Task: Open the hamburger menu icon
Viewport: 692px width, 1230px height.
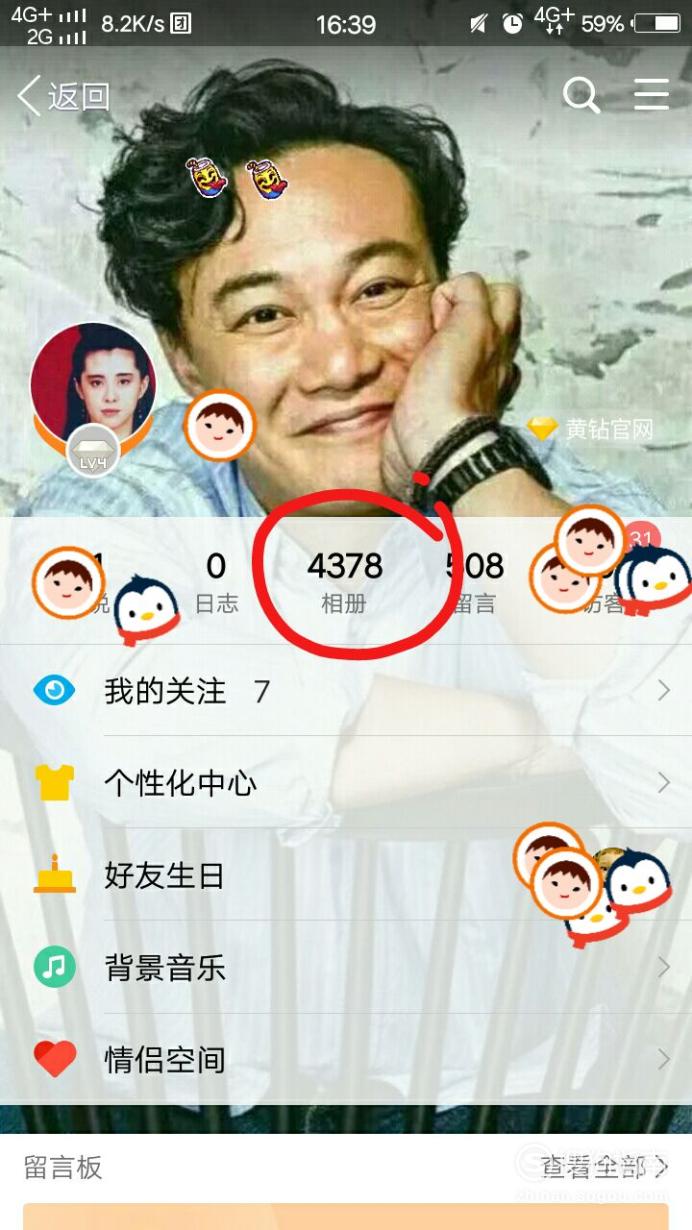Action: [651, 94]
